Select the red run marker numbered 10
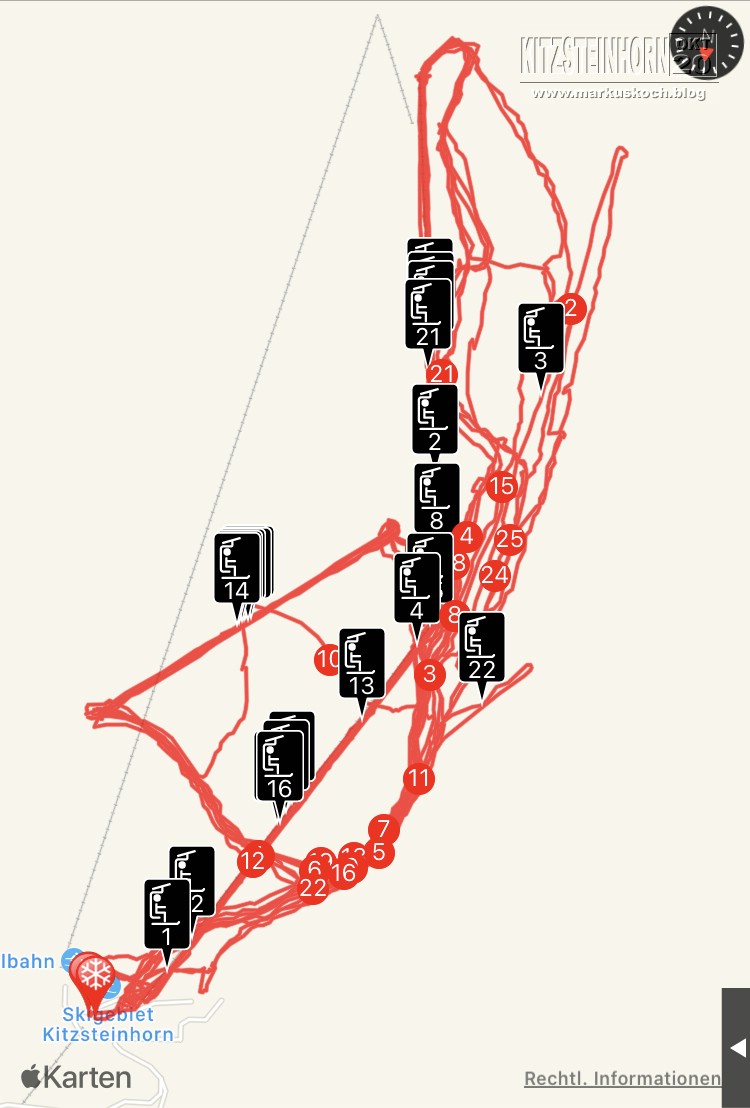 [327, 659]
